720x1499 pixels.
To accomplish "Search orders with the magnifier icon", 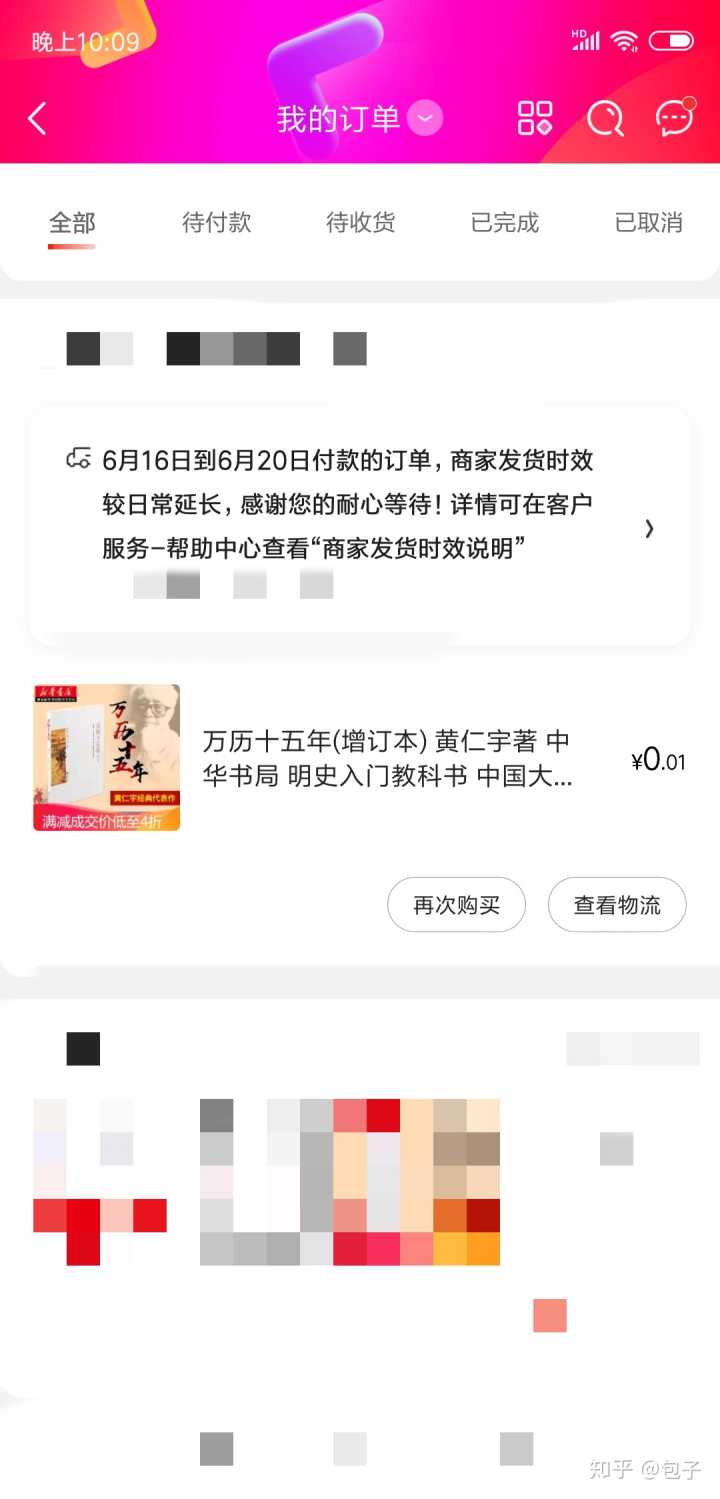I will pos(605,119).
